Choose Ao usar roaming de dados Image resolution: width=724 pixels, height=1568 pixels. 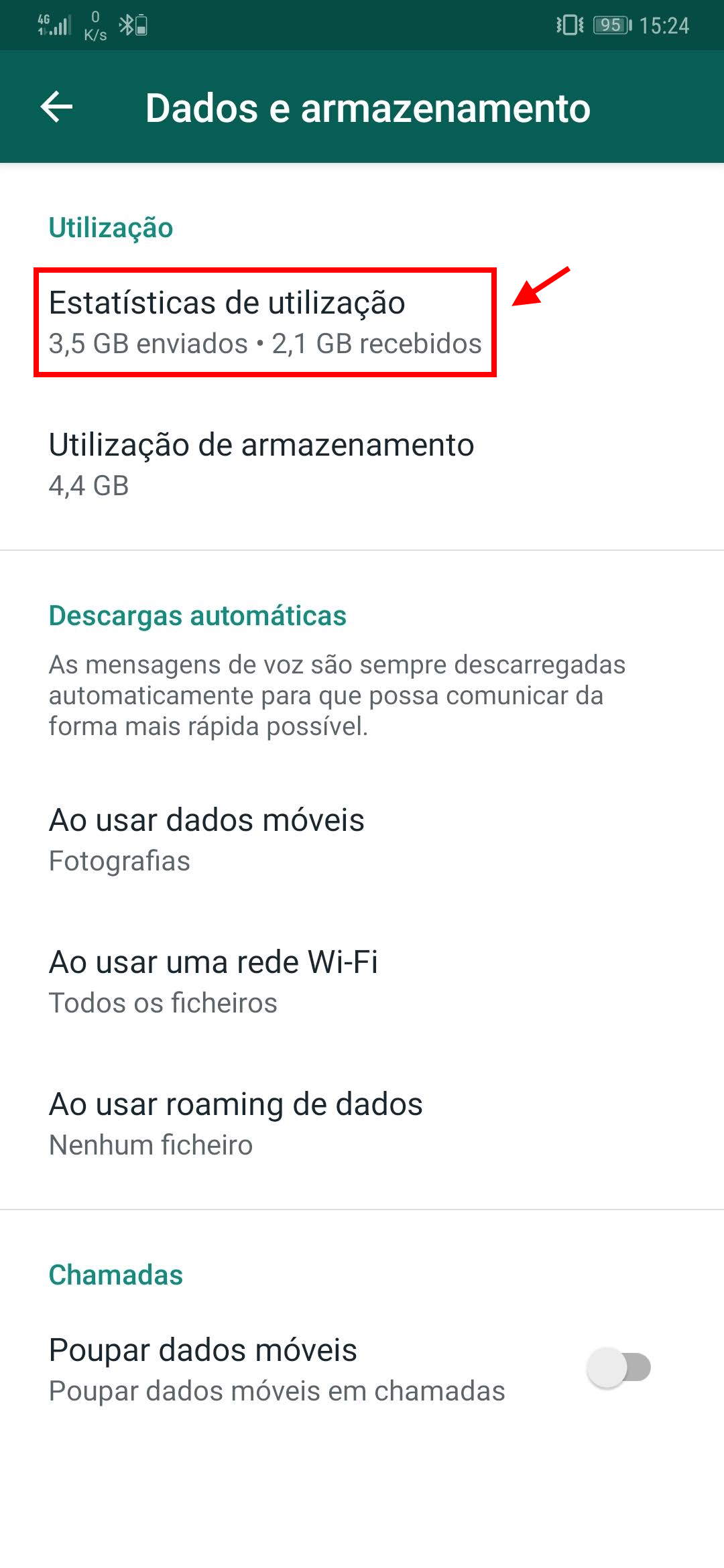tap(236, 1123)
